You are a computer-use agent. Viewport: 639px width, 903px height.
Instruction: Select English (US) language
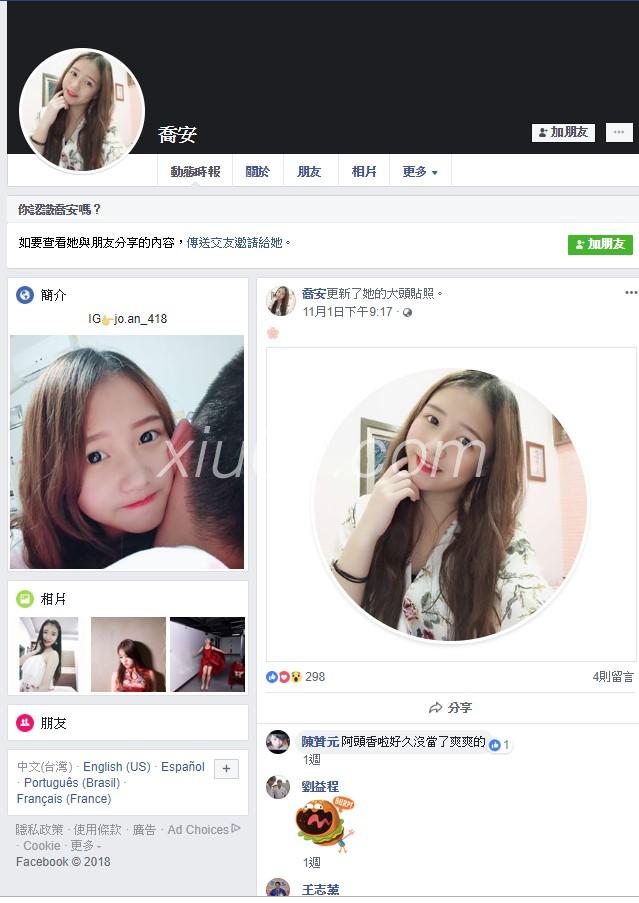(116, 767)
